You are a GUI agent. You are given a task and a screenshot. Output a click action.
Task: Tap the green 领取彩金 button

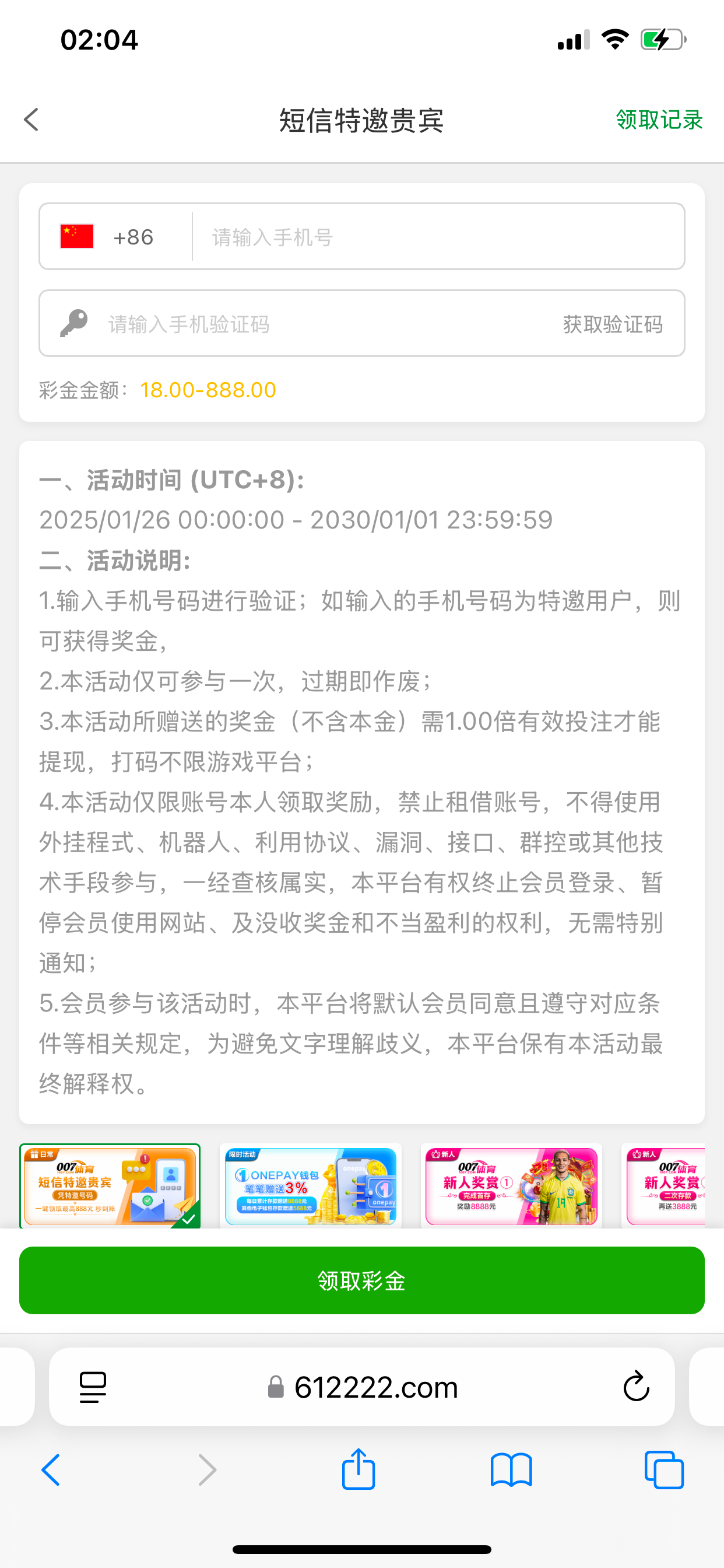[x=362, y=1280]
